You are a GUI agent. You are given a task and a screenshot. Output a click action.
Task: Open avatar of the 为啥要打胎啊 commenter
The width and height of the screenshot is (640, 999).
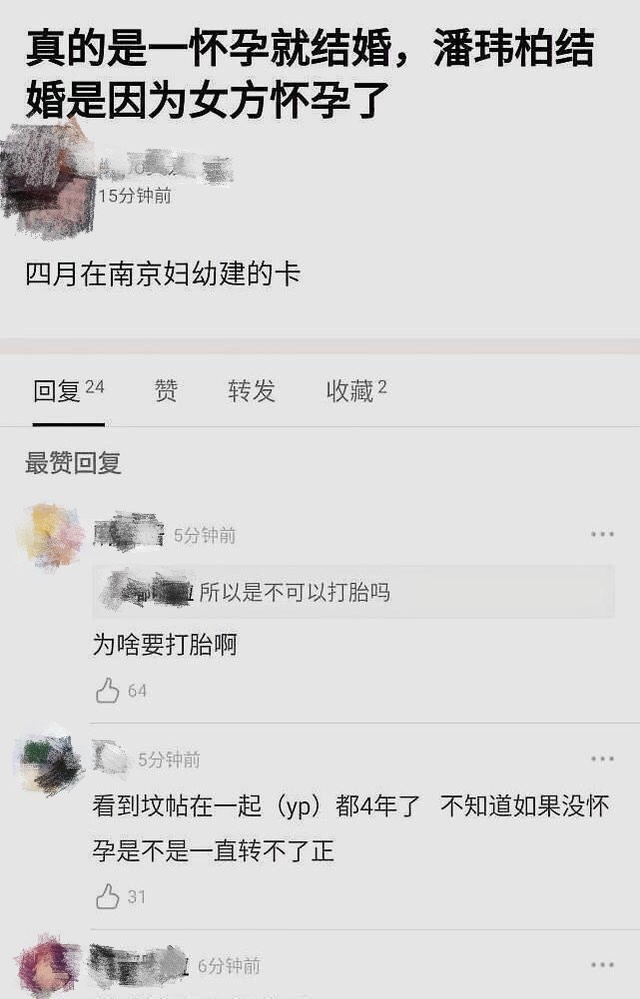pyautogui.click(x=50, y=537)
